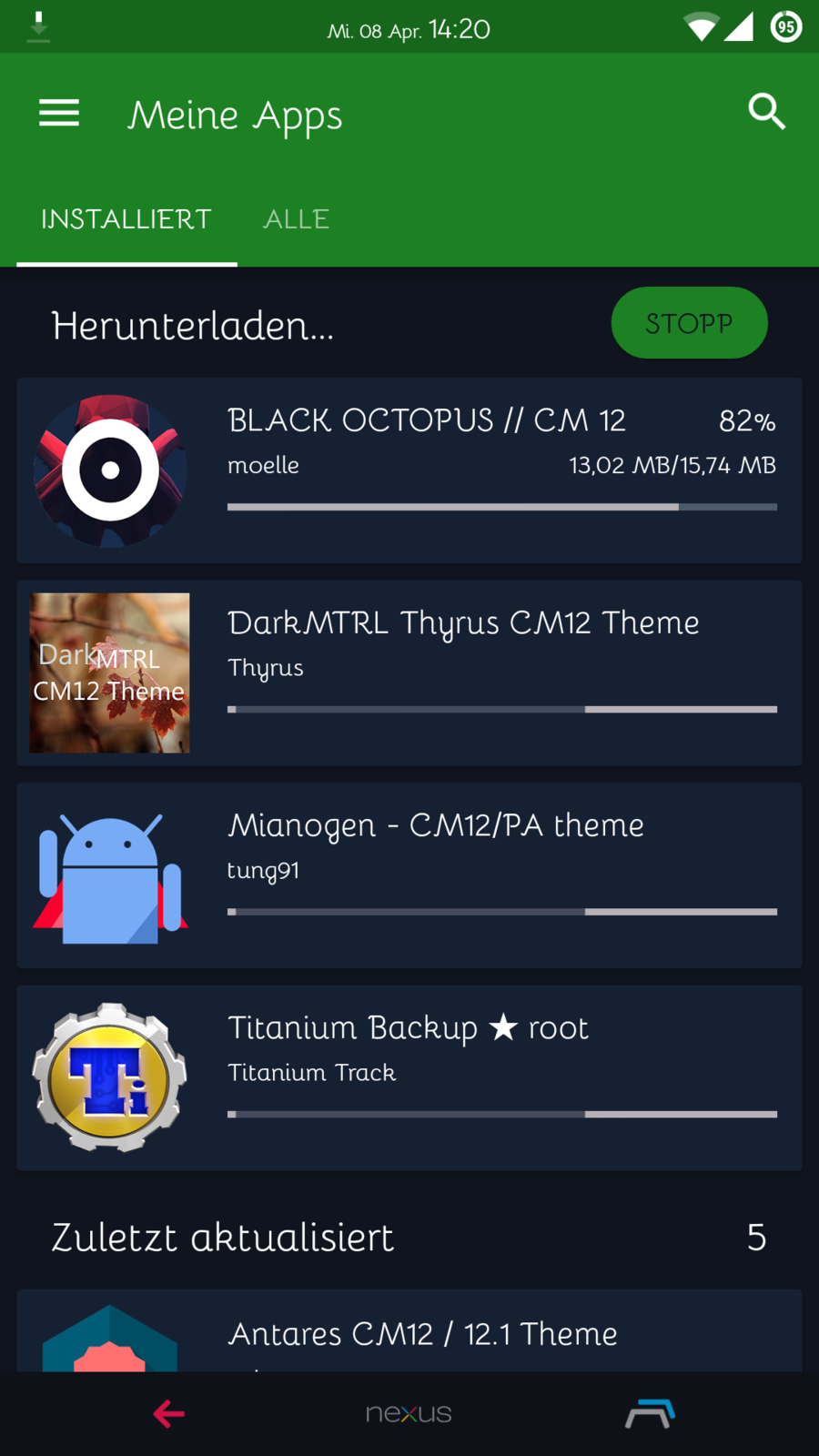Stop the downloads with STOPP
The height and width of the screenshot is (1456, 819).
pos(689,323)
